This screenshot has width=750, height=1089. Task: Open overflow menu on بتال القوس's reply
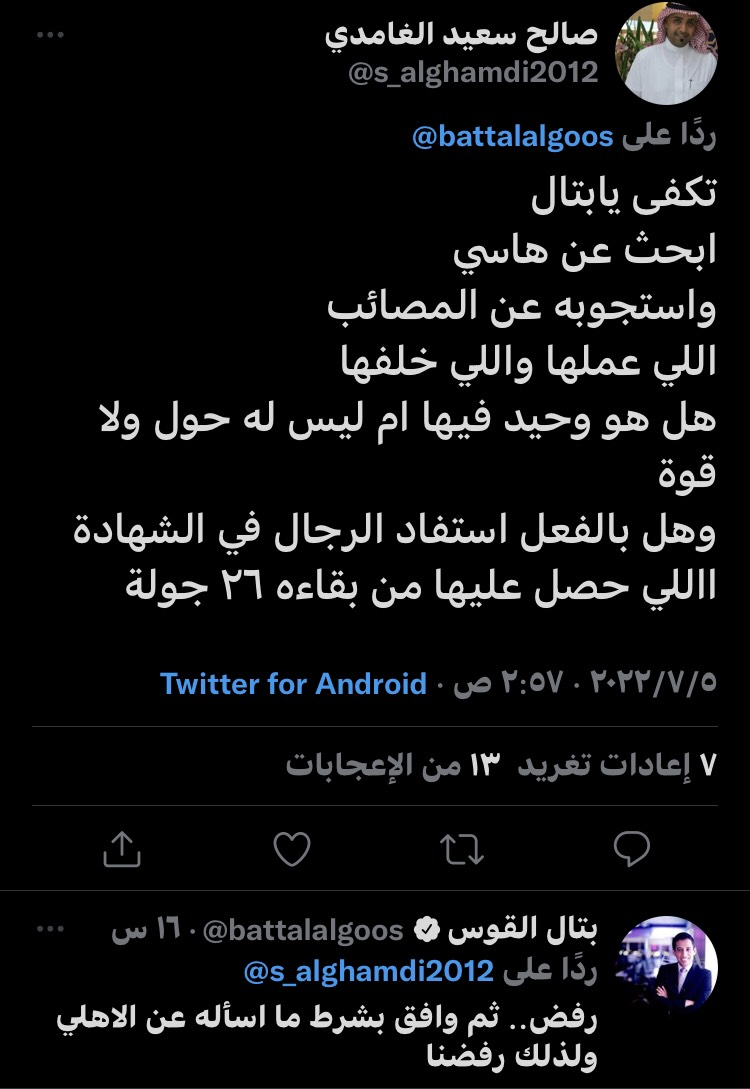(50, 930)
